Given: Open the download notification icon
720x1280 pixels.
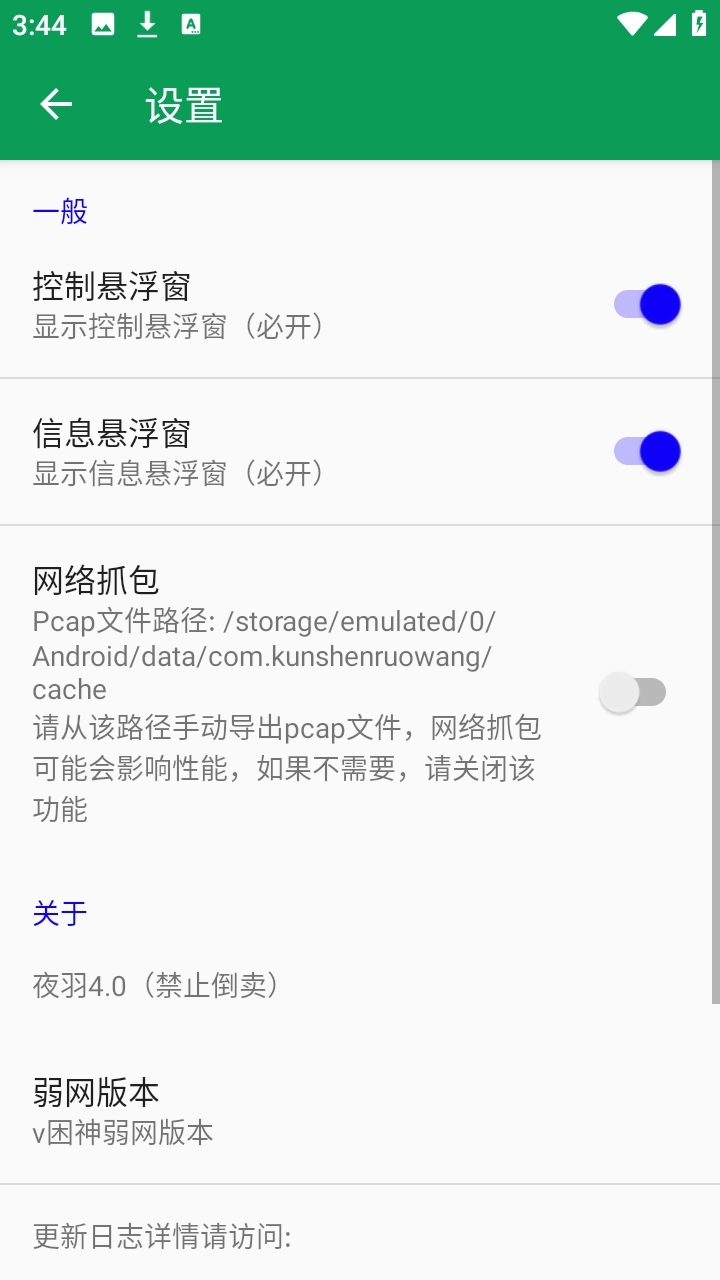Looking at the screenshot, I should tap(146, 24).
